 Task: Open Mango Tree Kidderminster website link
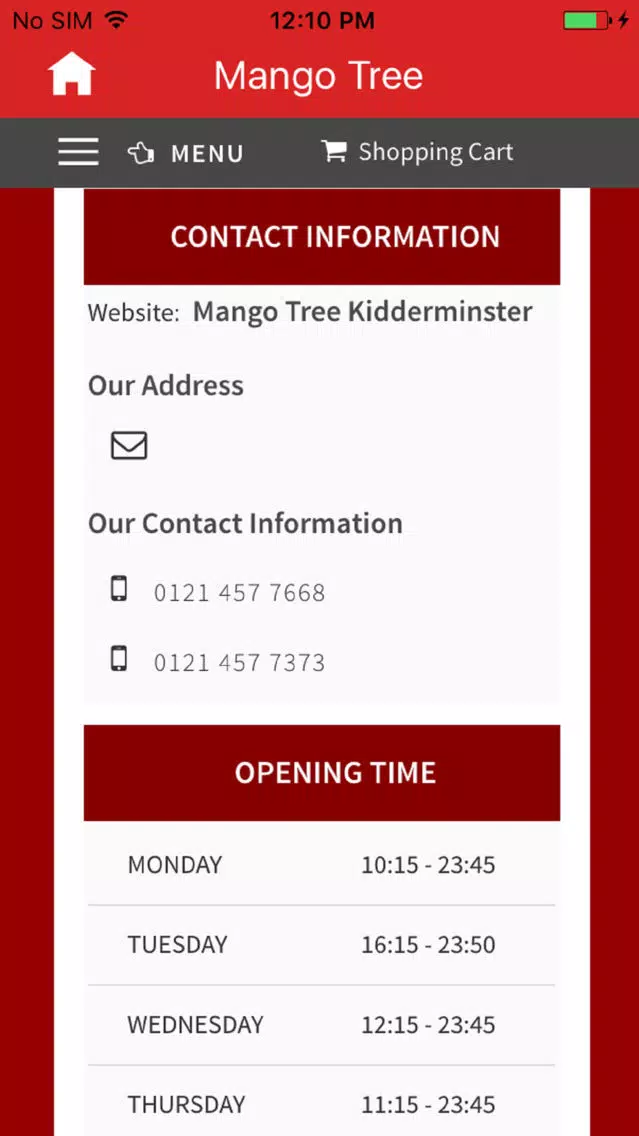coord(362,312)
